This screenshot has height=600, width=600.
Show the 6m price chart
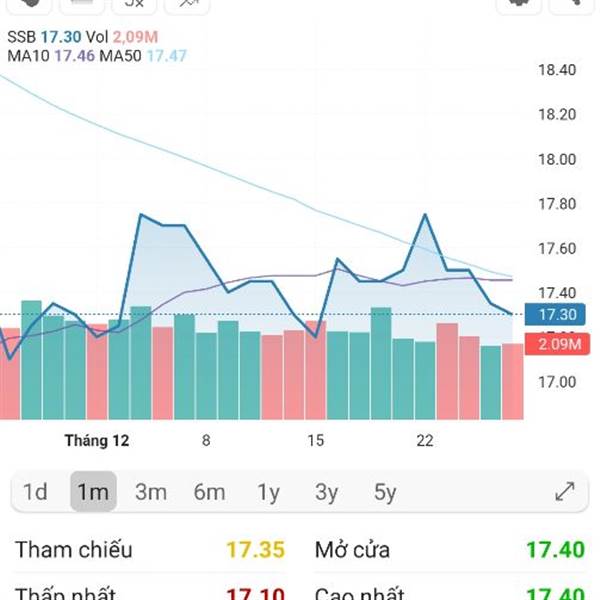click(x=209, y=492)
